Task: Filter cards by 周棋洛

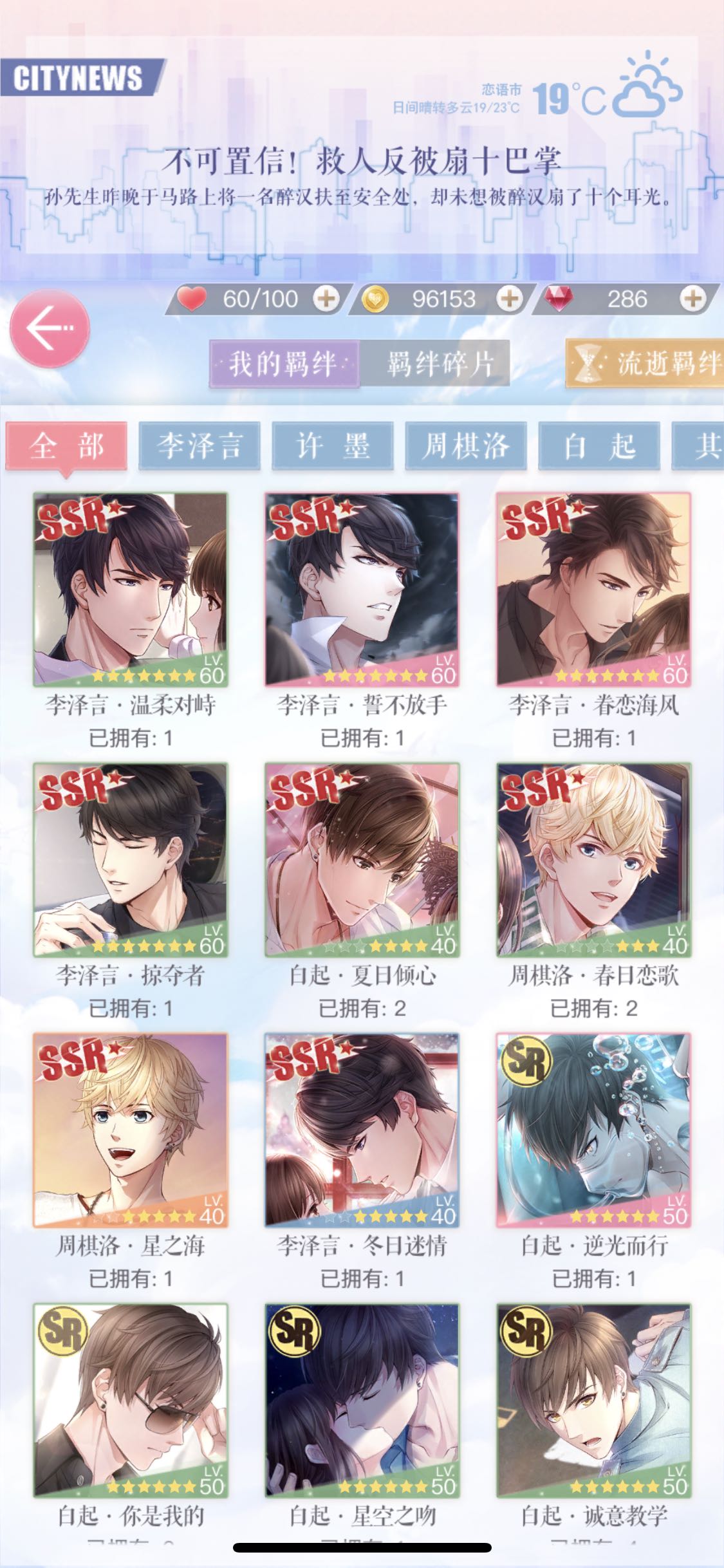Action: 466,446
